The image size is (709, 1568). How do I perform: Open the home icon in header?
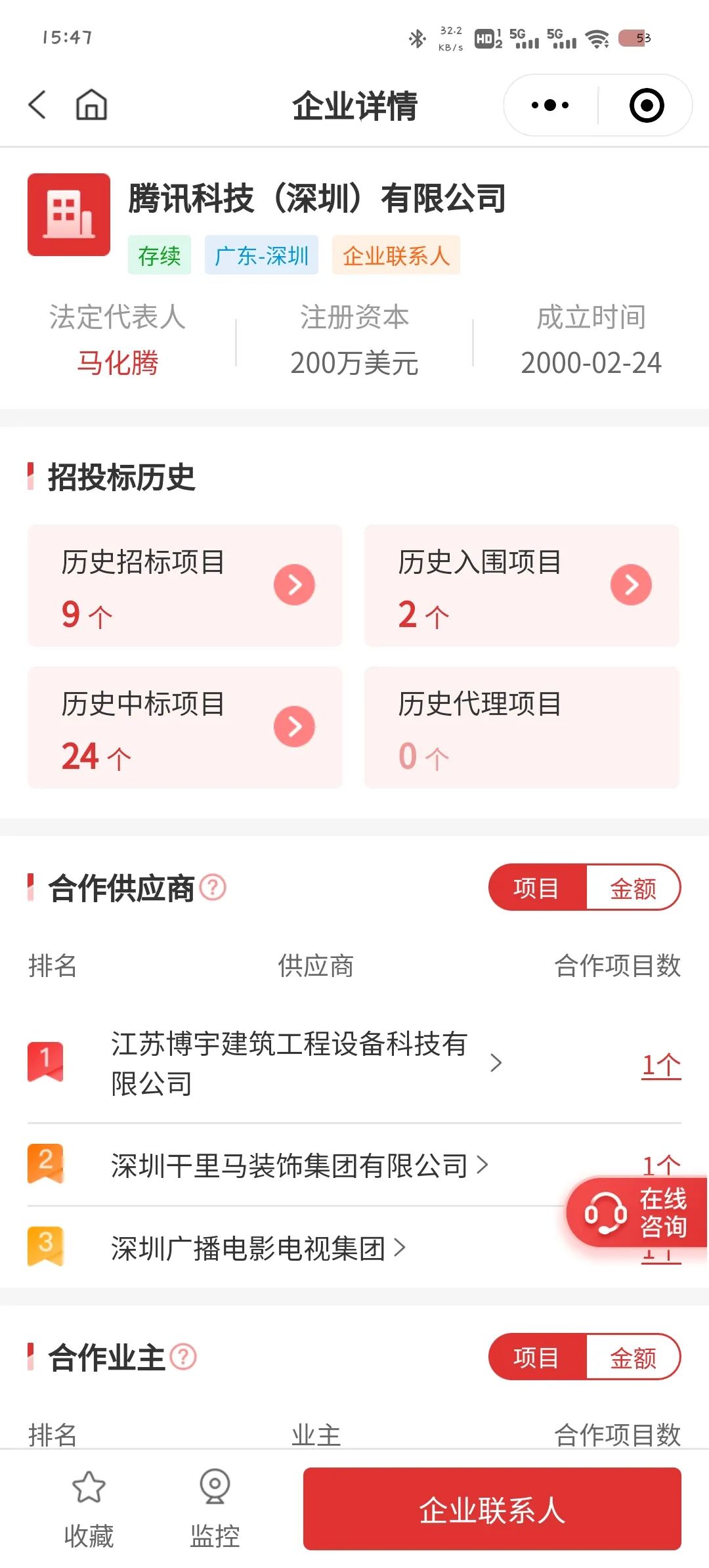point(91,104)
